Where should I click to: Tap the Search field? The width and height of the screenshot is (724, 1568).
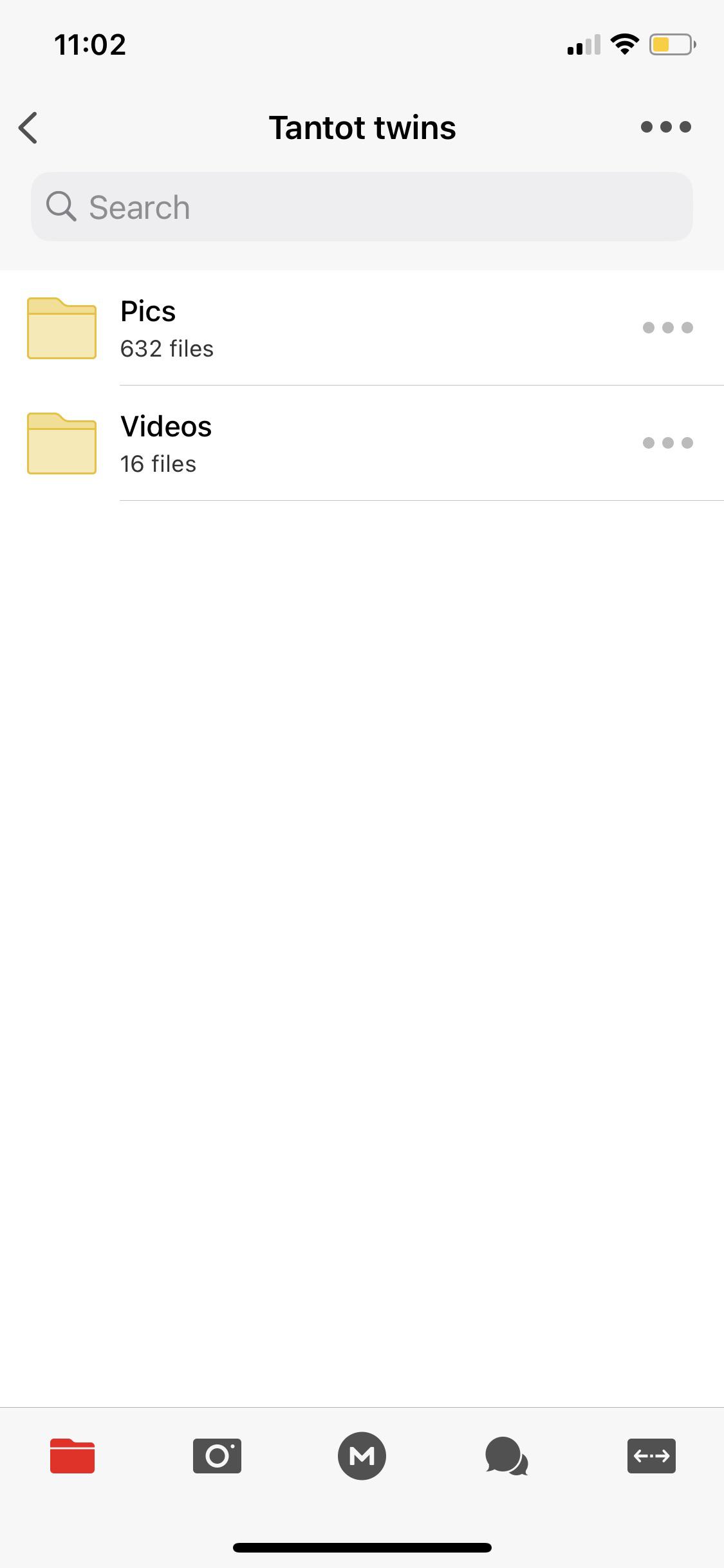[x=362, y=207]
